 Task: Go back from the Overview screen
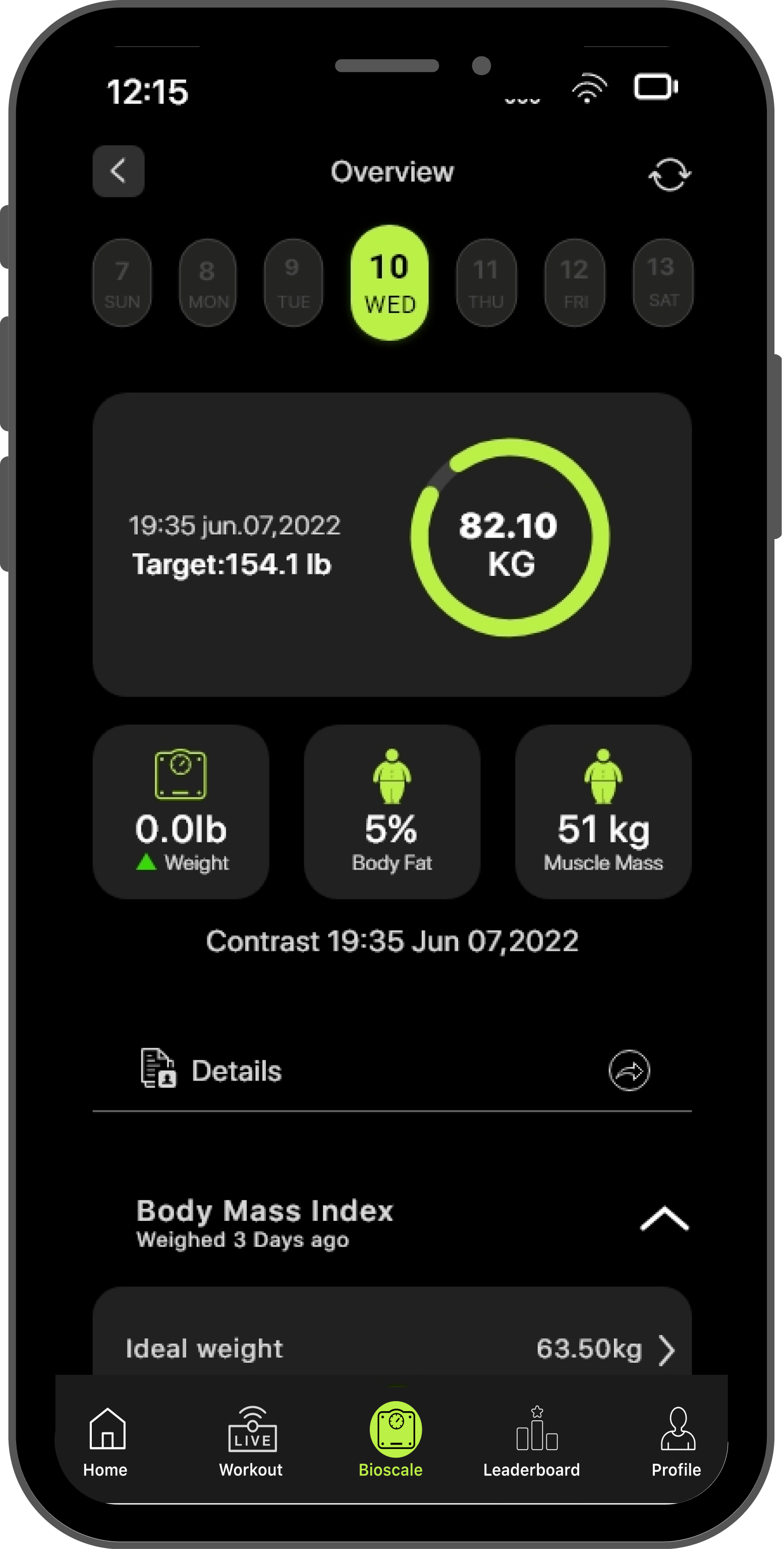119,172
